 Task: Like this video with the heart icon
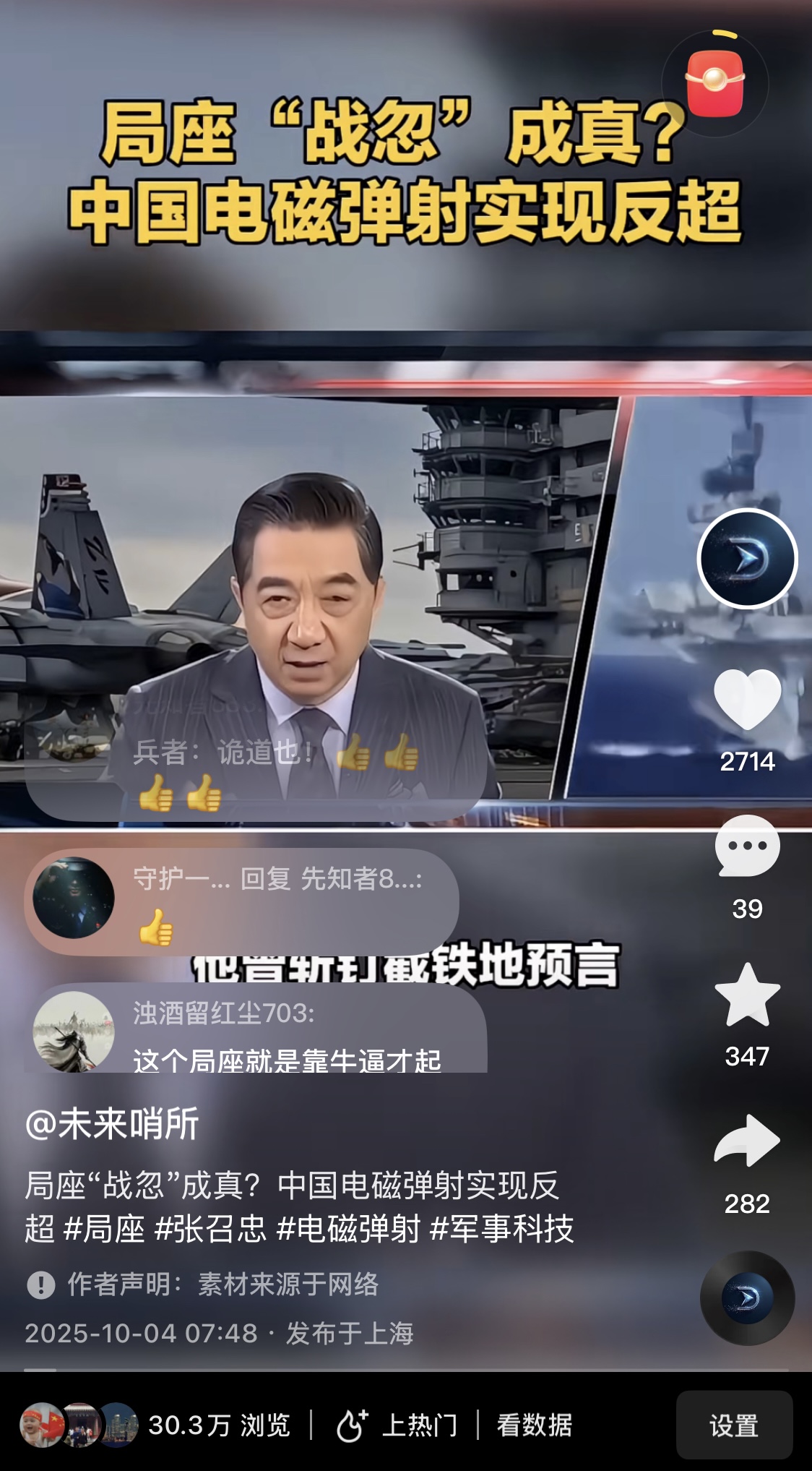(x=747, y=699)
